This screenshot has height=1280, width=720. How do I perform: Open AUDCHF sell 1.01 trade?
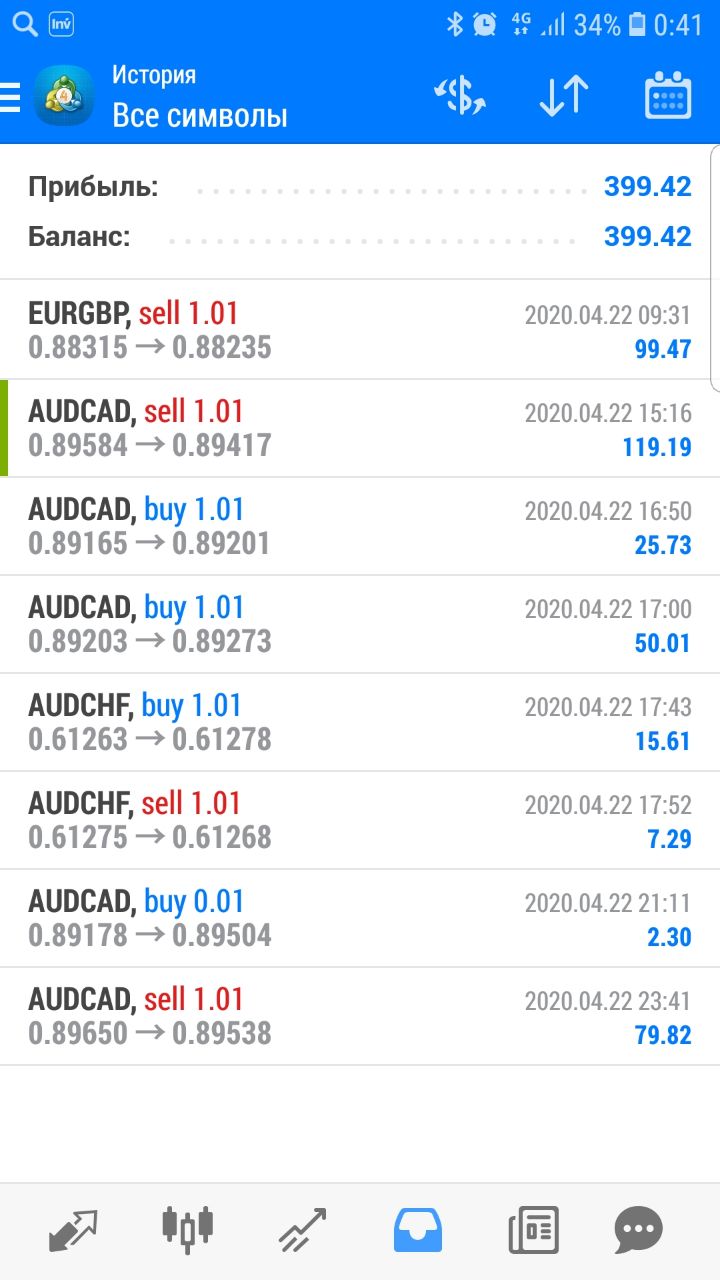360,820
